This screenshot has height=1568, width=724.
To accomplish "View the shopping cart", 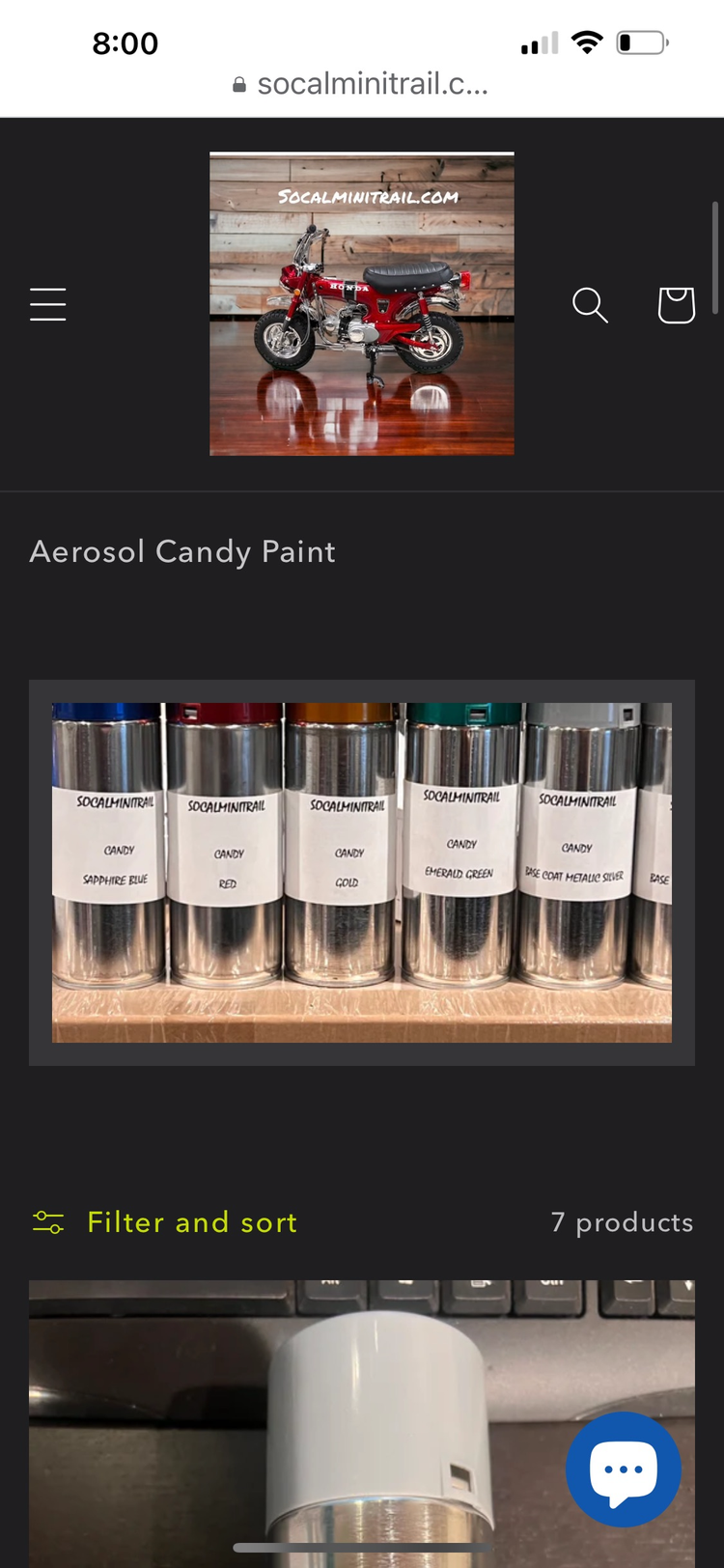I will pos(676,304).
